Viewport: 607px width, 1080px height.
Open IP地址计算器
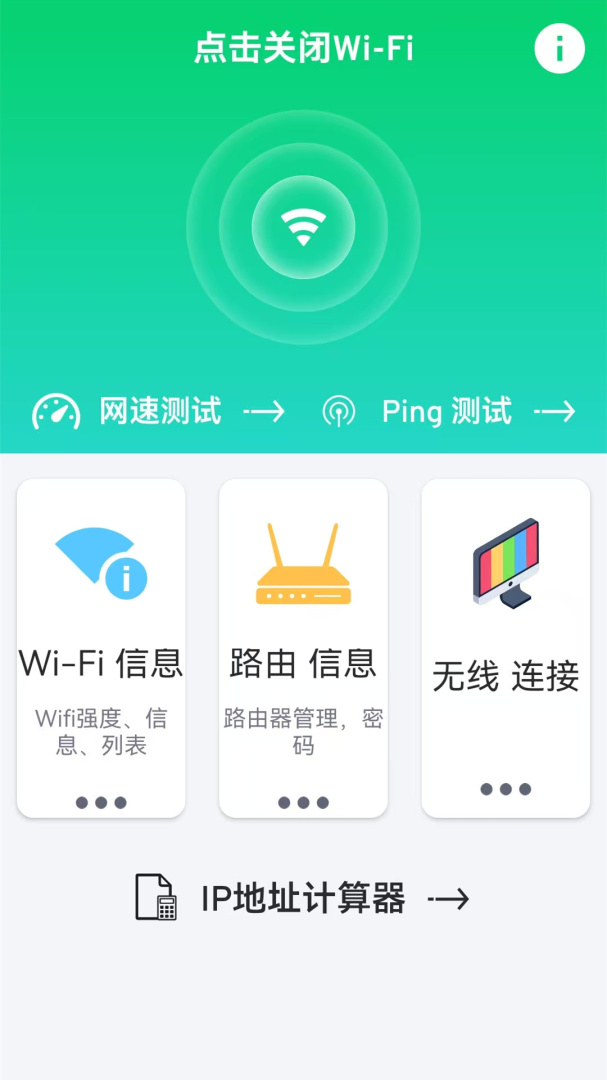[302, 898]
